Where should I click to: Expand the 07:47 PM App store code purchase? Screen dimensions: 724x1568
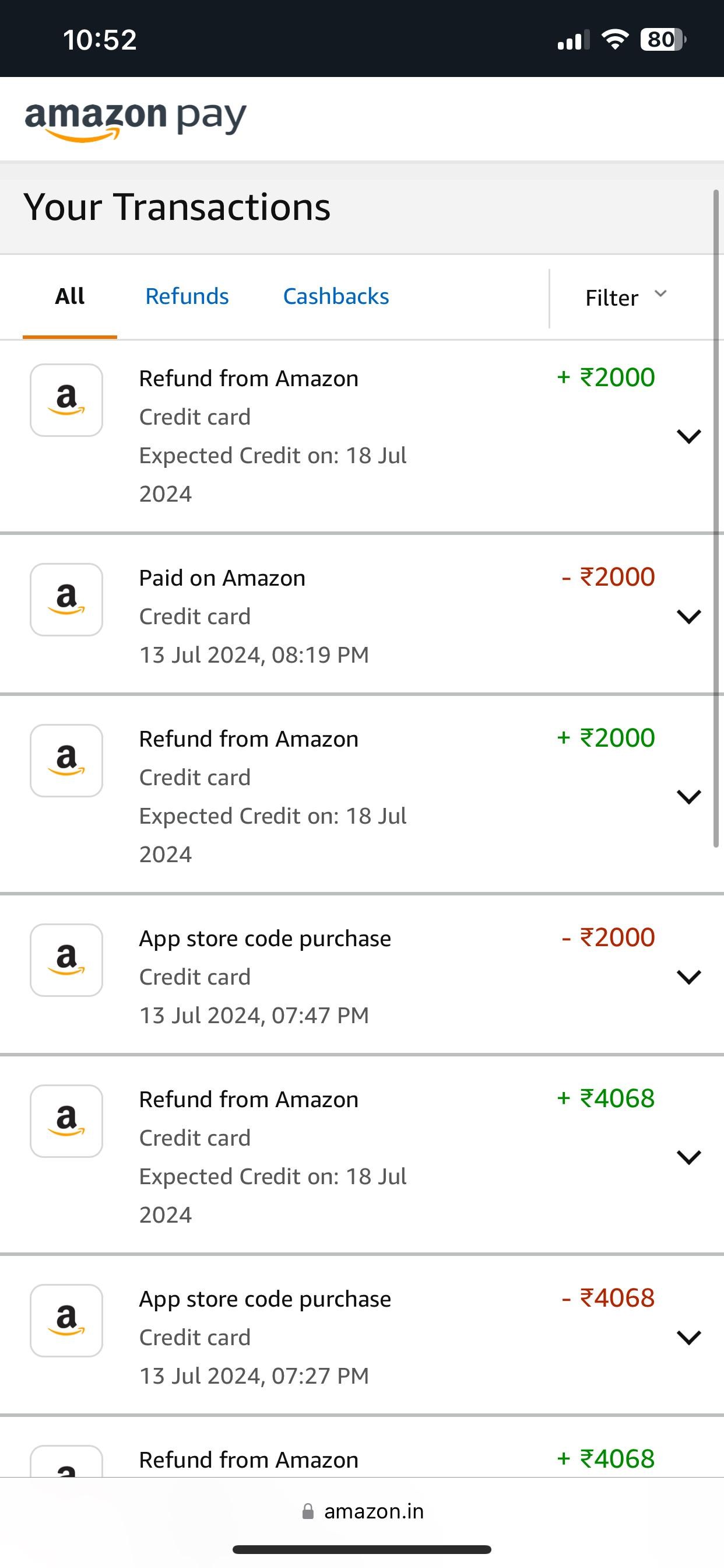[x=688, y=977]
